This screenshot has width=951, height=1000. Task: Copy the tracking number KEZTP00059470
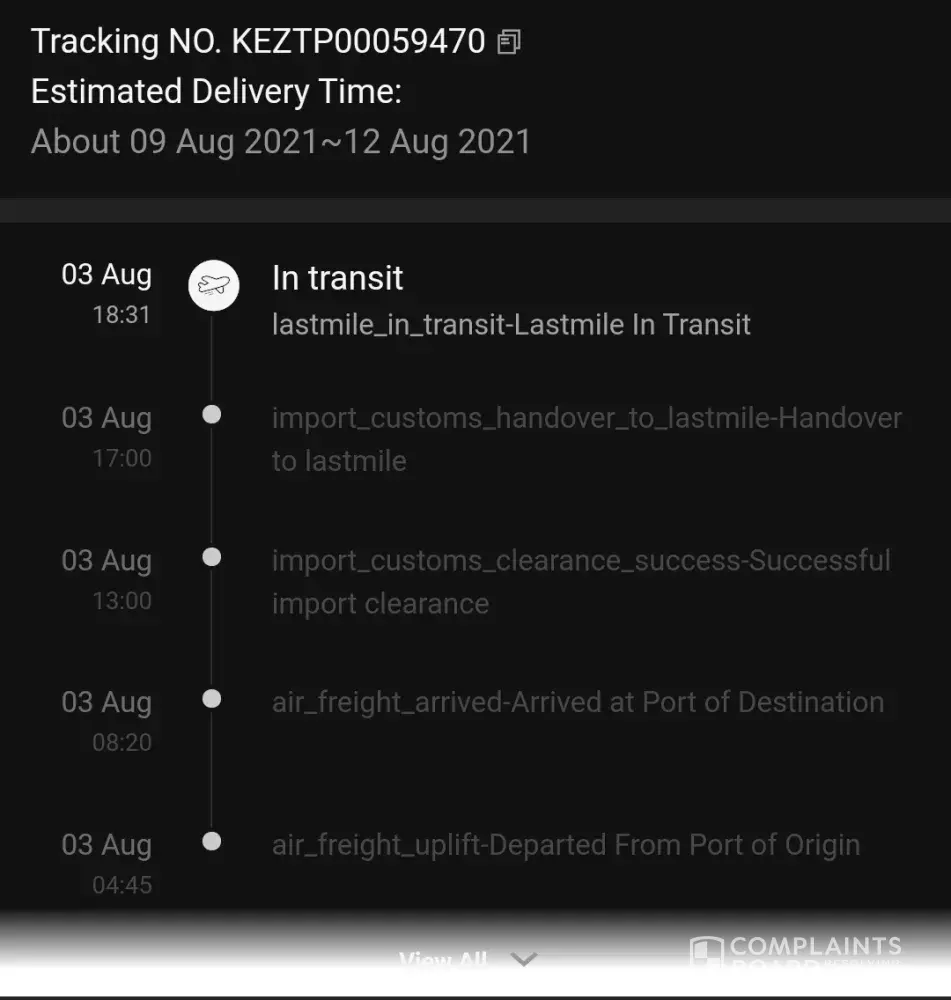(x=509, y=42)
